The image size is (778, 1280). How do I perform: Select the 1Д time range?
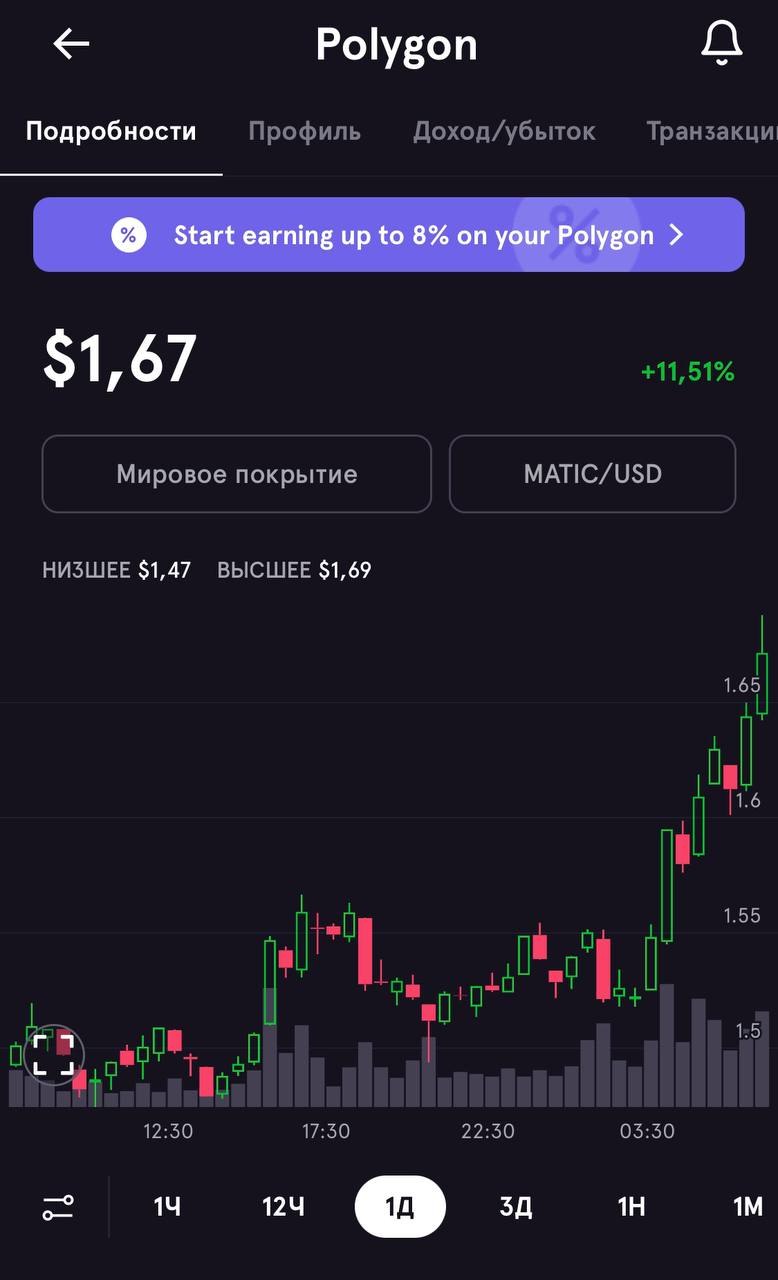pos(400,1207)
